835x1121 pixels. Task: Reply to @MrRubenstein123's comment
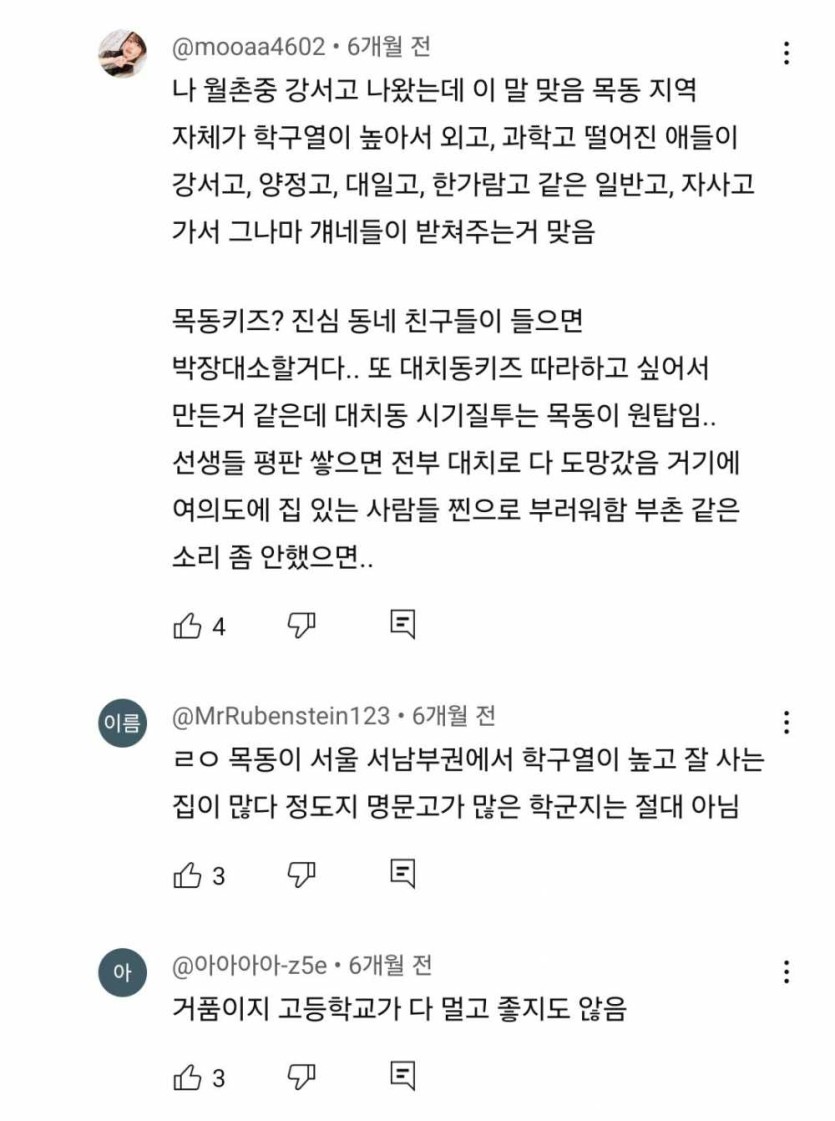point(402,874)
